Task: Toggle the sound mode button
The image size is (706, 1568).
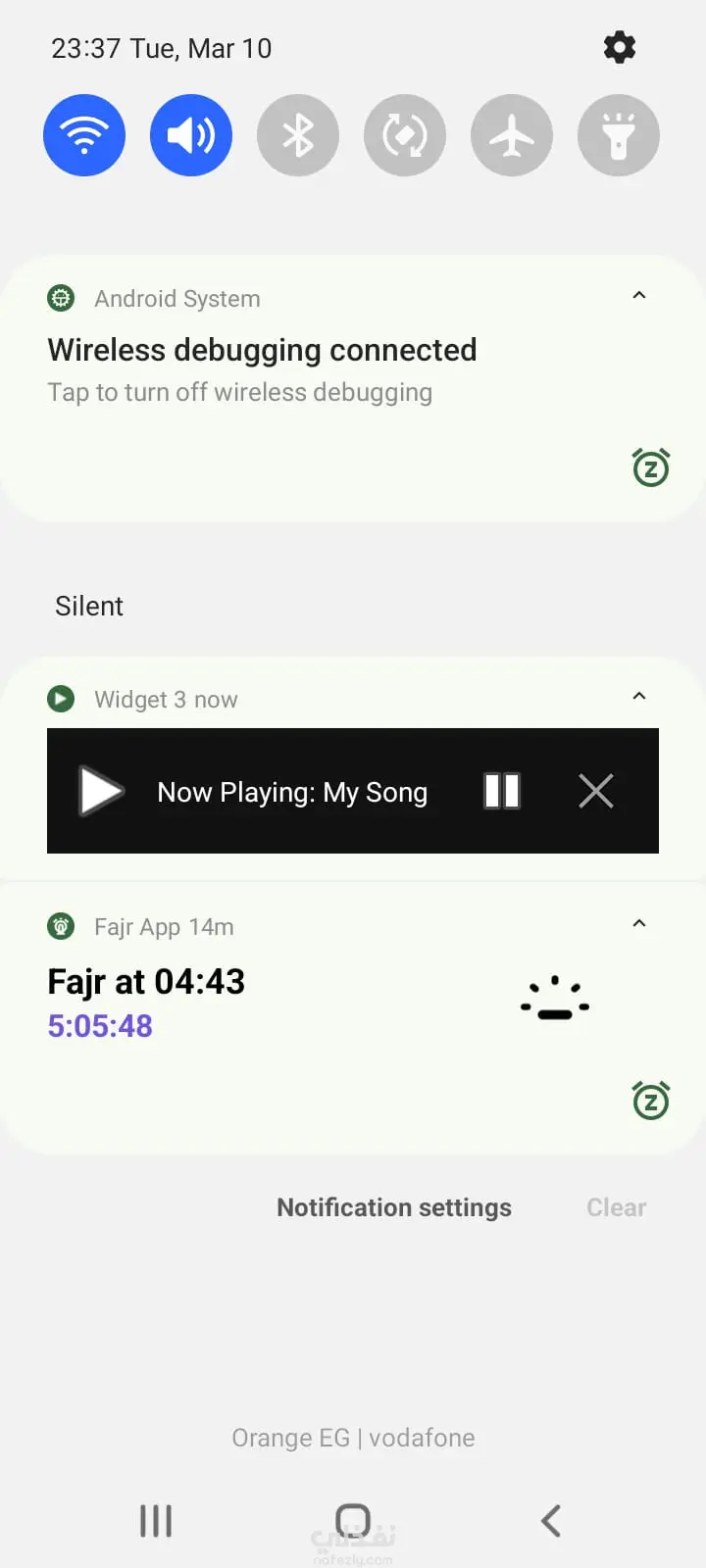Action: click(x=191, y=135)
